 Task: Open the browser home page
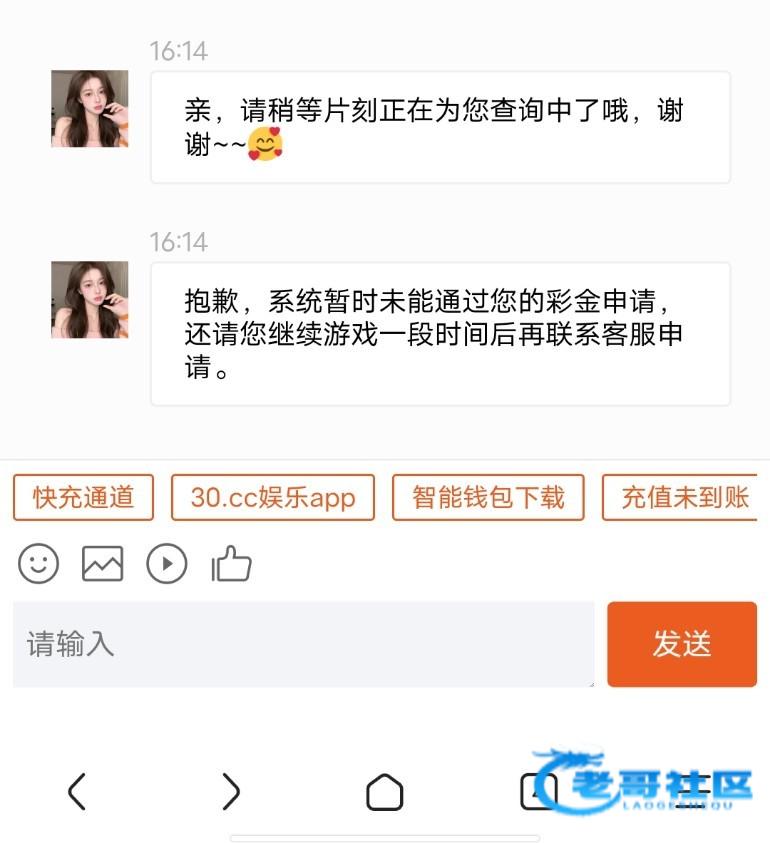(384, 792)
